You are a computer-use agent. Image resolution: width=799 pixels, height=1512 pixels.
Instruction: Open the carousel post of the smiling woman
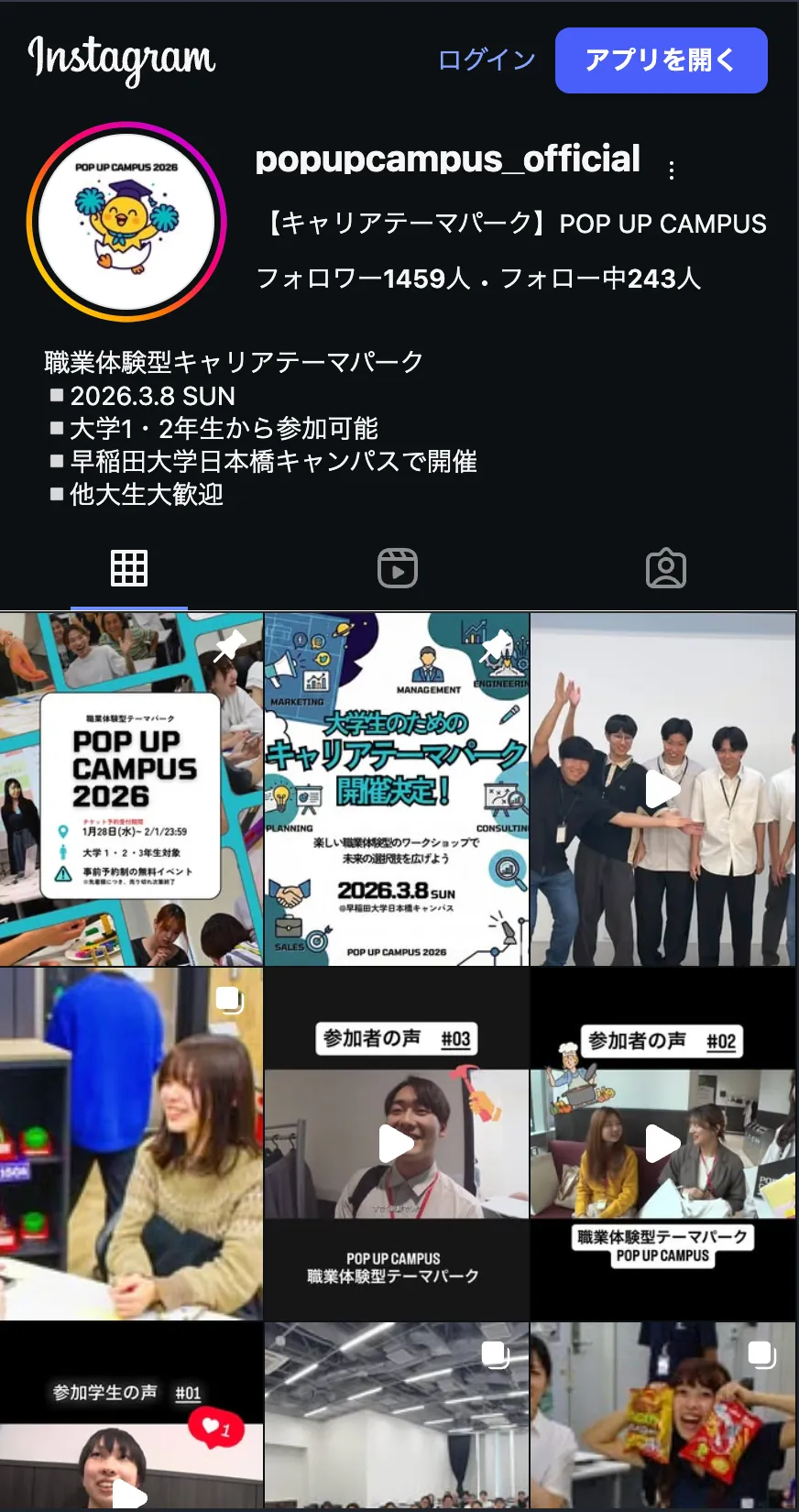pos(131,1144)
